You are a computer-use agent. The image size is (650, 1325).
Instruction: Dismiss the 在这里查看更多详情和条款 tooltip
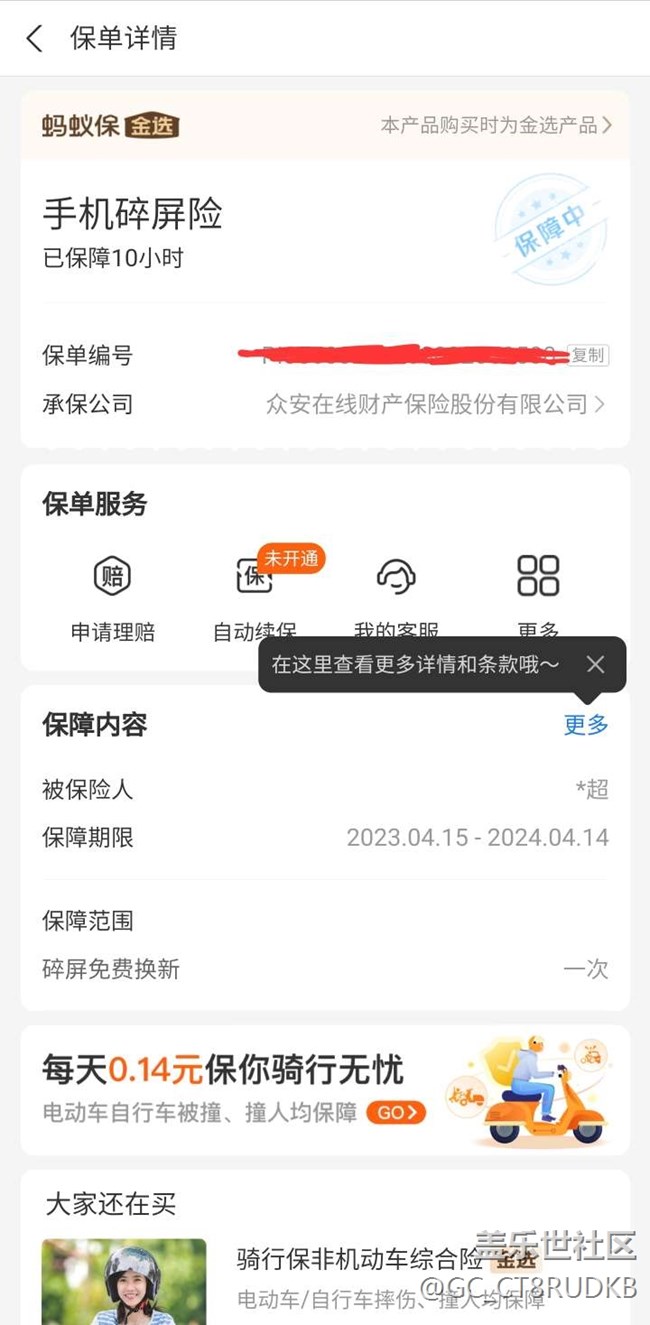click(595, 664)
